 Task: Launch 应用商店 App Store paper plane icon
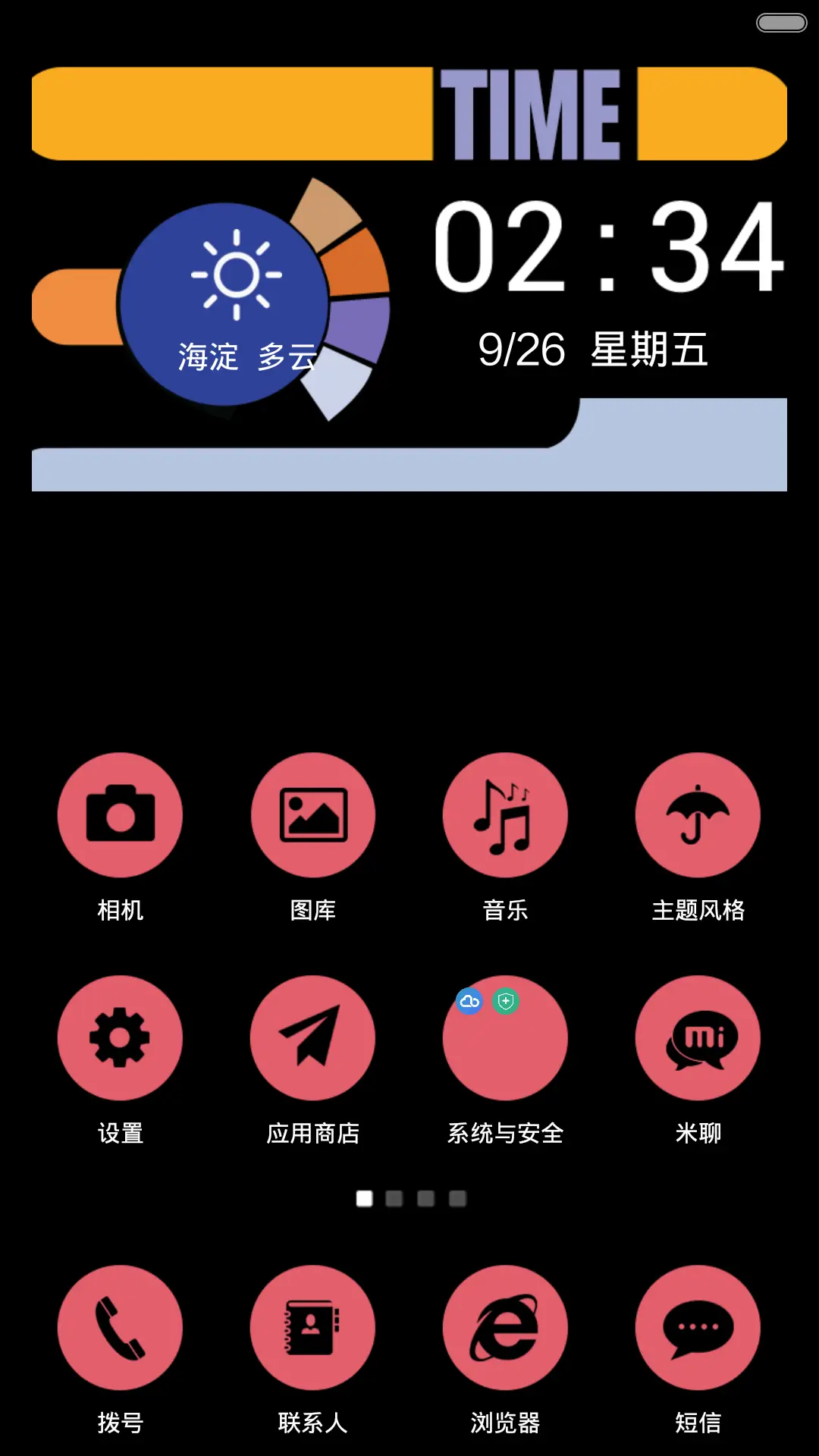point(313,1039)
